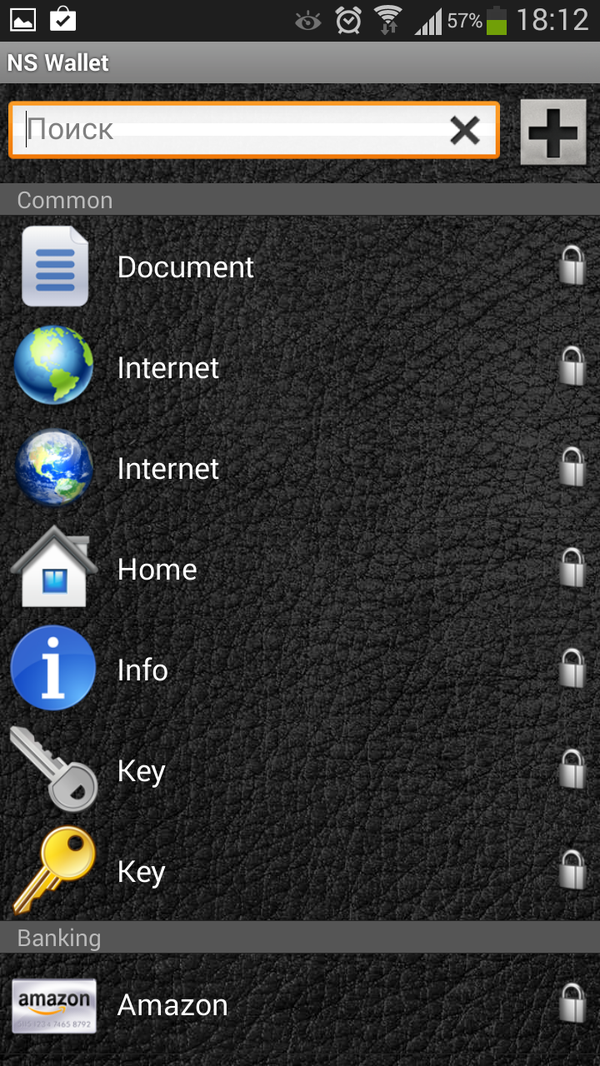Add a new item with the plus button

pos(553,131)
